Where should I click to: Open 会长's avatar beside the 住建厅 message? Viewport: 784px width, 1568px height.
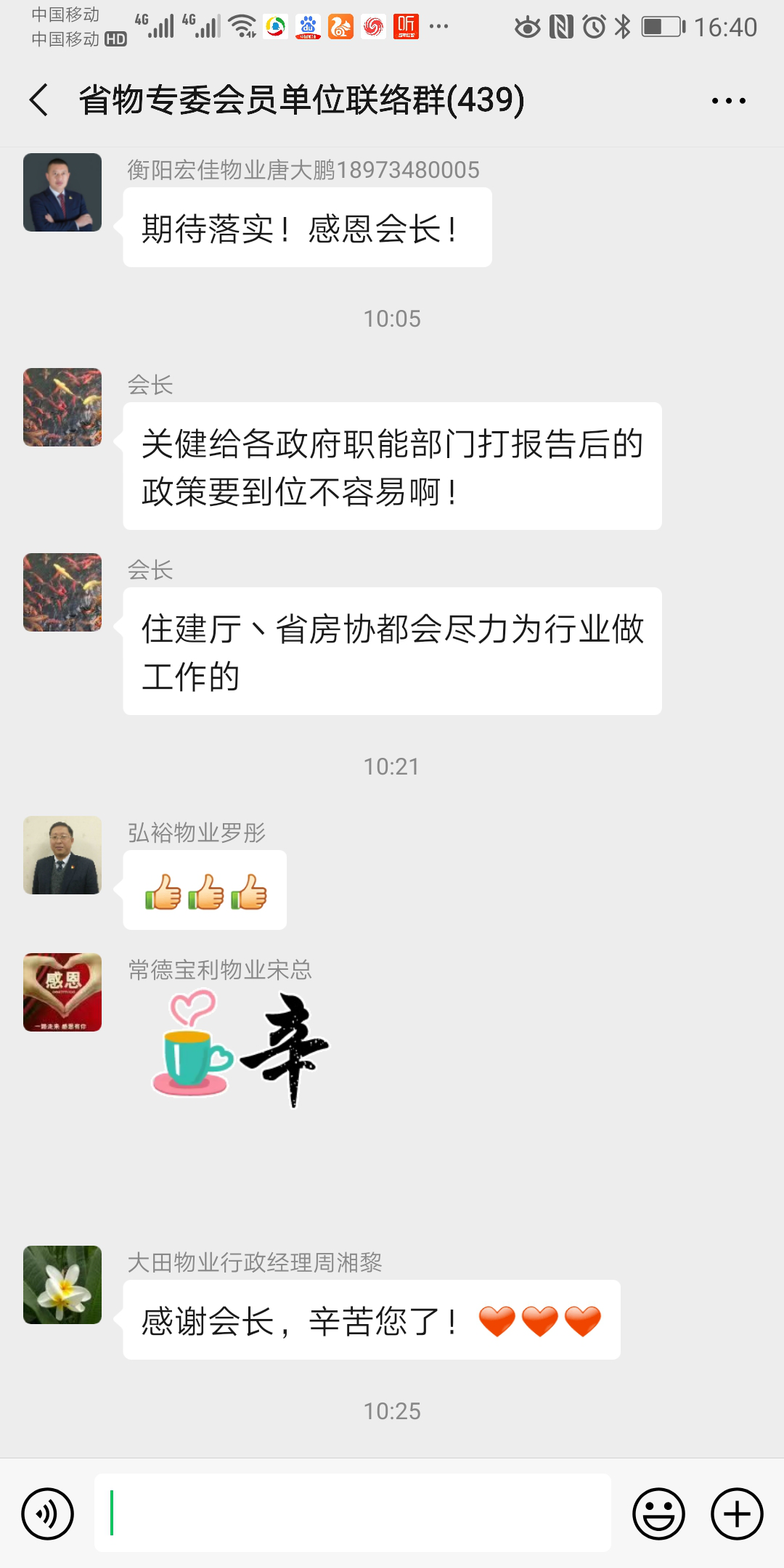pos(62,592)
